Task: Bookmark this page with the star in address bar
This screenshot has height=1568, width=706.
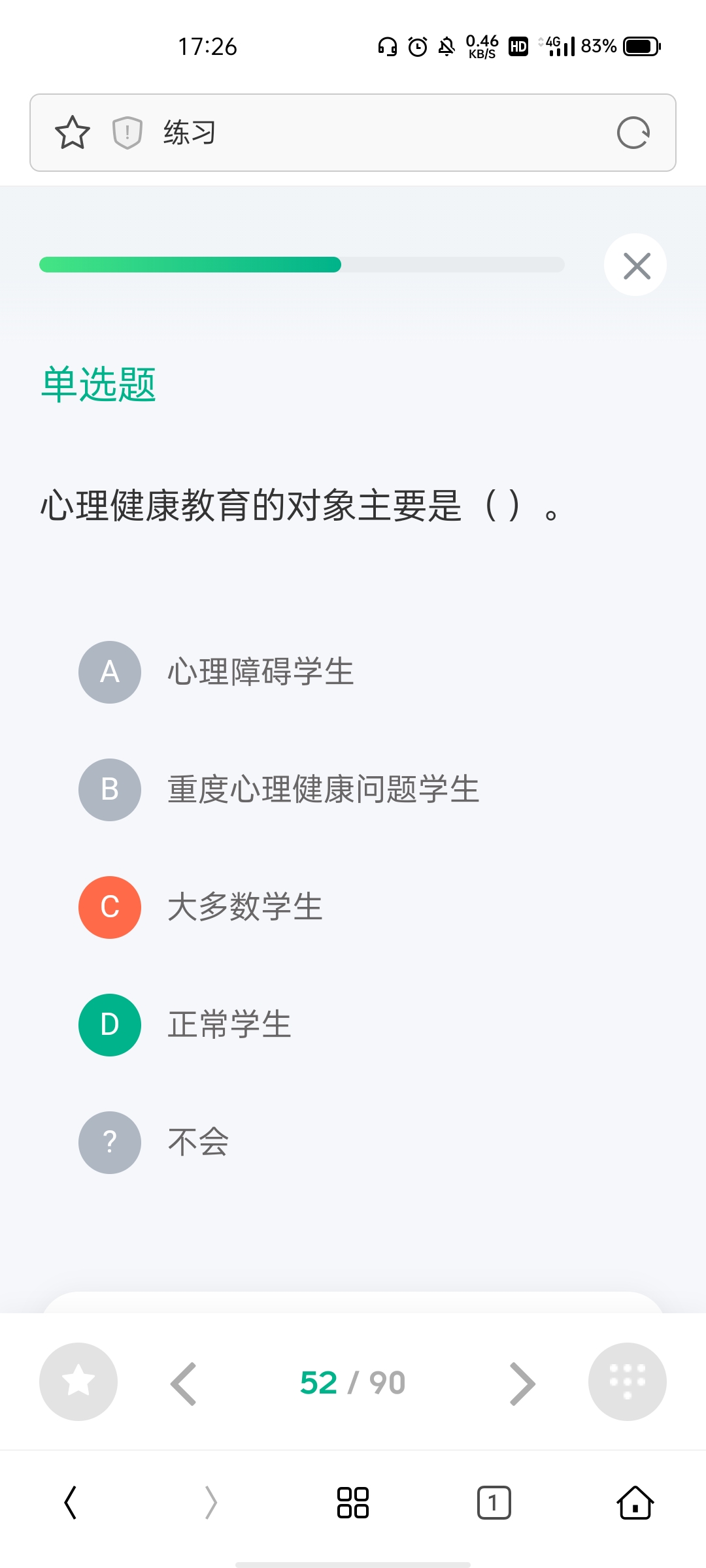Action: tap(72, 133)
